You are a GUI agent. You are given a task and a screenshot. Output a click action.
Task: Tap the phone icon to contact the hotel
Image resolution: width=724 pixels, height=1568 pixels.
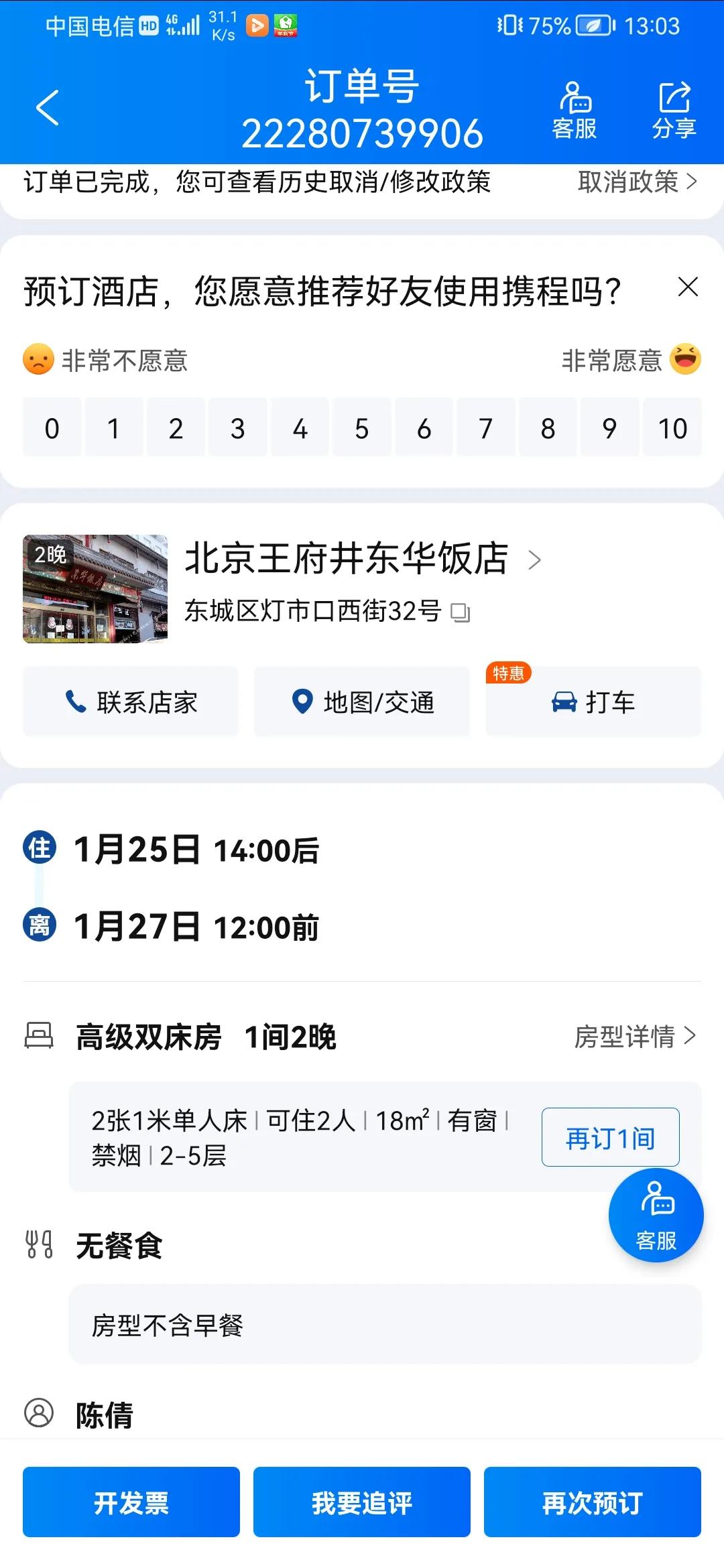[x=76, y=701]
